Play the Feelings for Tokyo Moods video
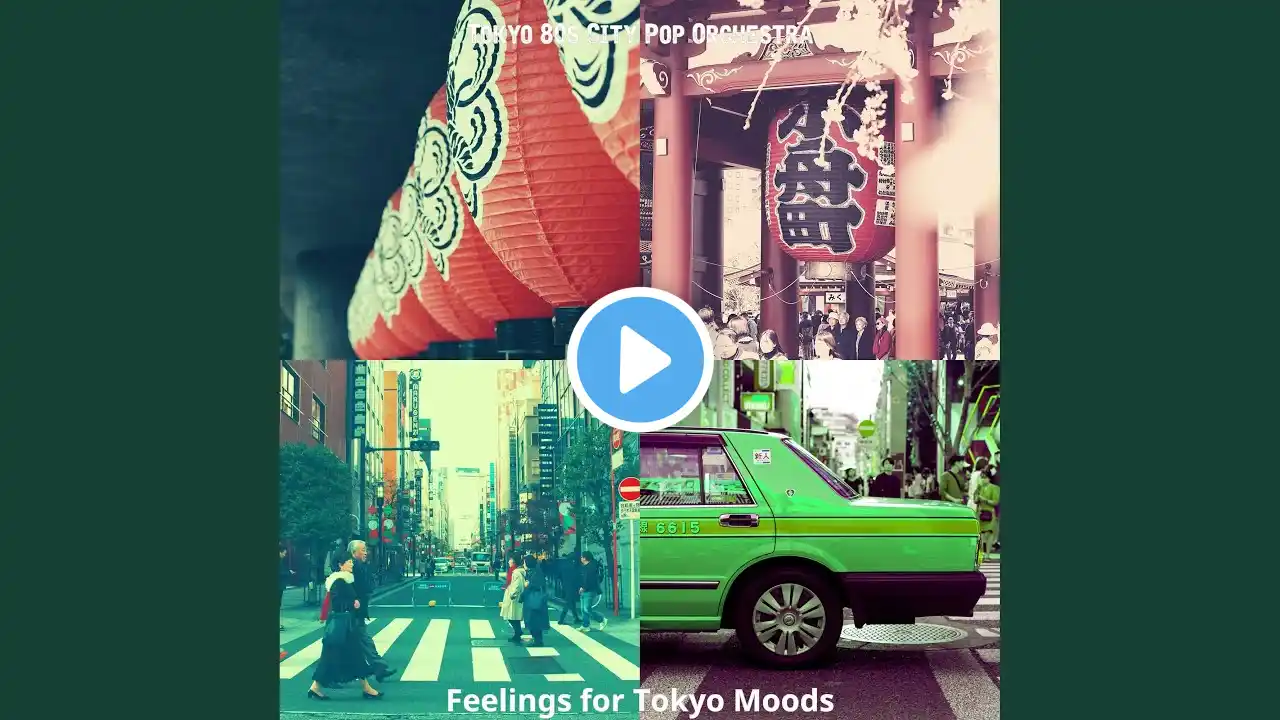 point(640,360)
